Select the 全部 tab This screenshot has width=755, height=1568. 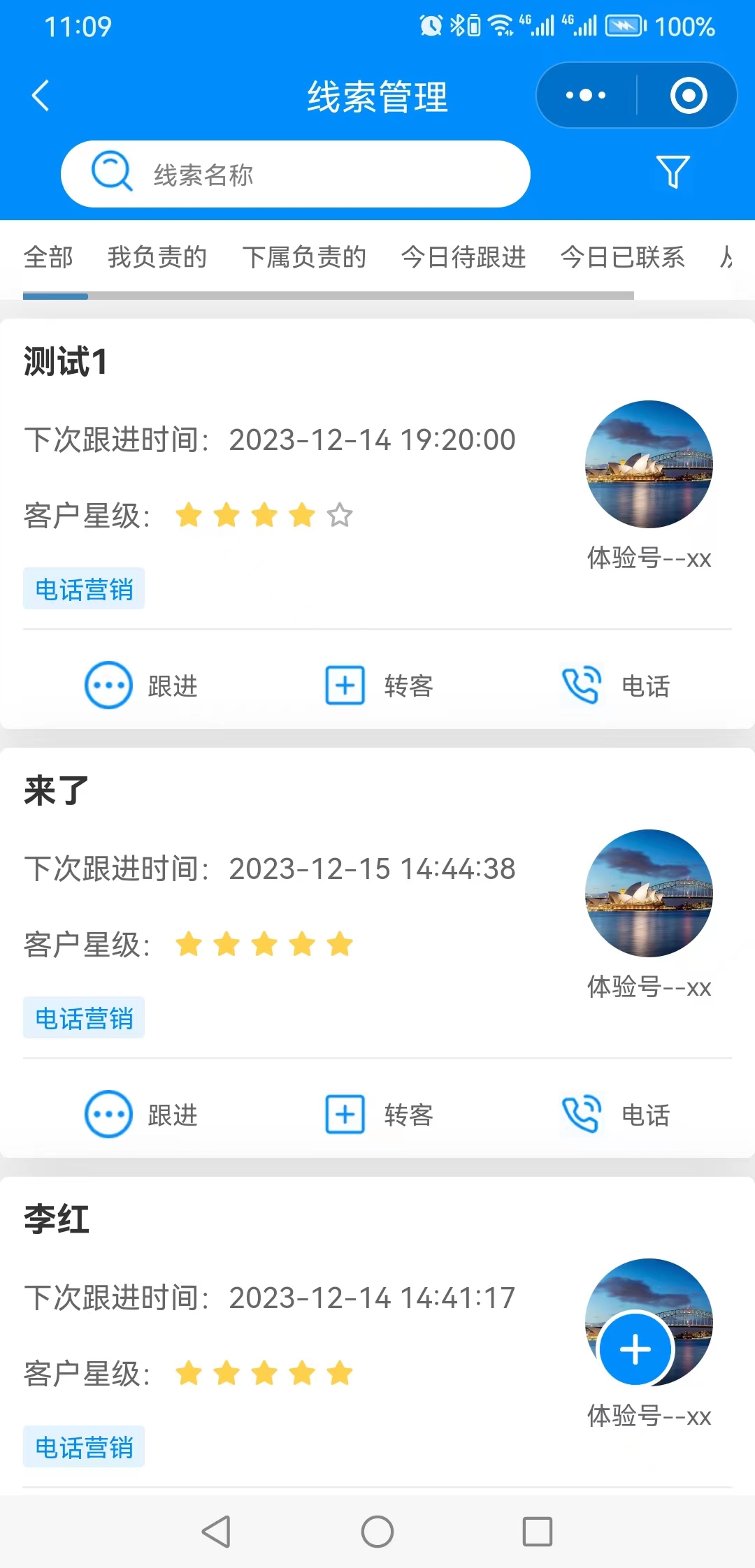coord(48,257)
